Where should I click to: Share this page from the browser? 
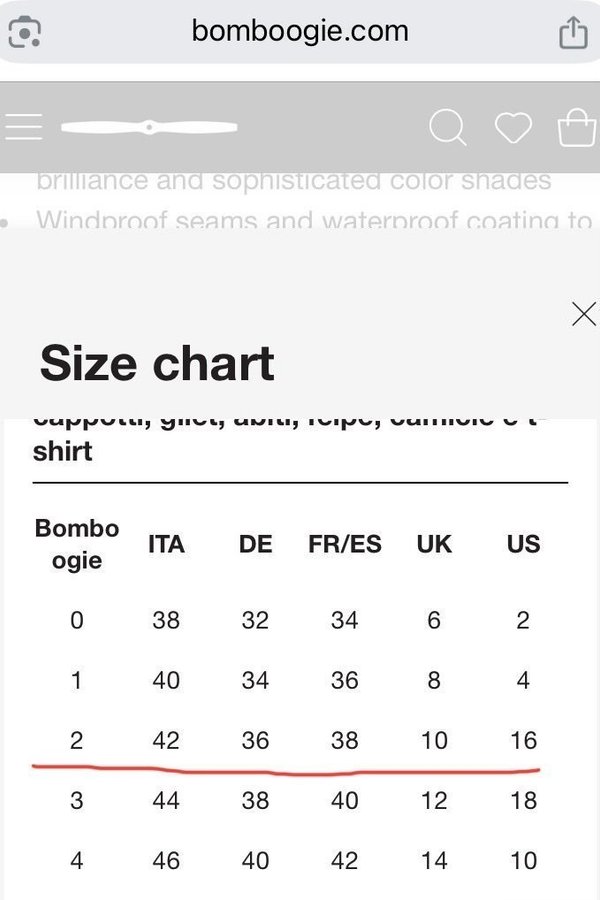click(573, 33)
